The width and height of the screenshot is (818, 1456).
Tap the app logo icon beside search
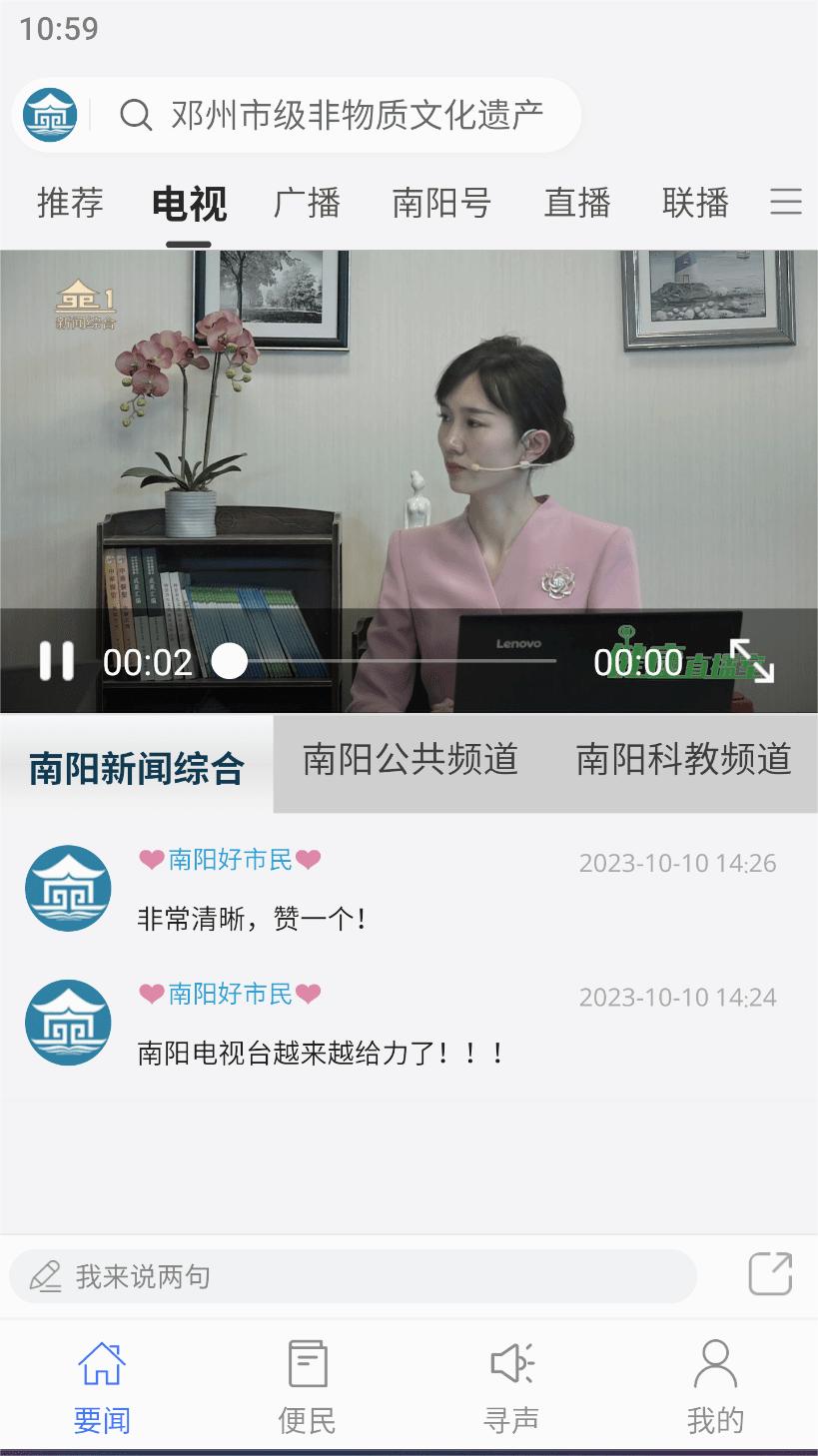pyautogui.click(x=50, y=115)
